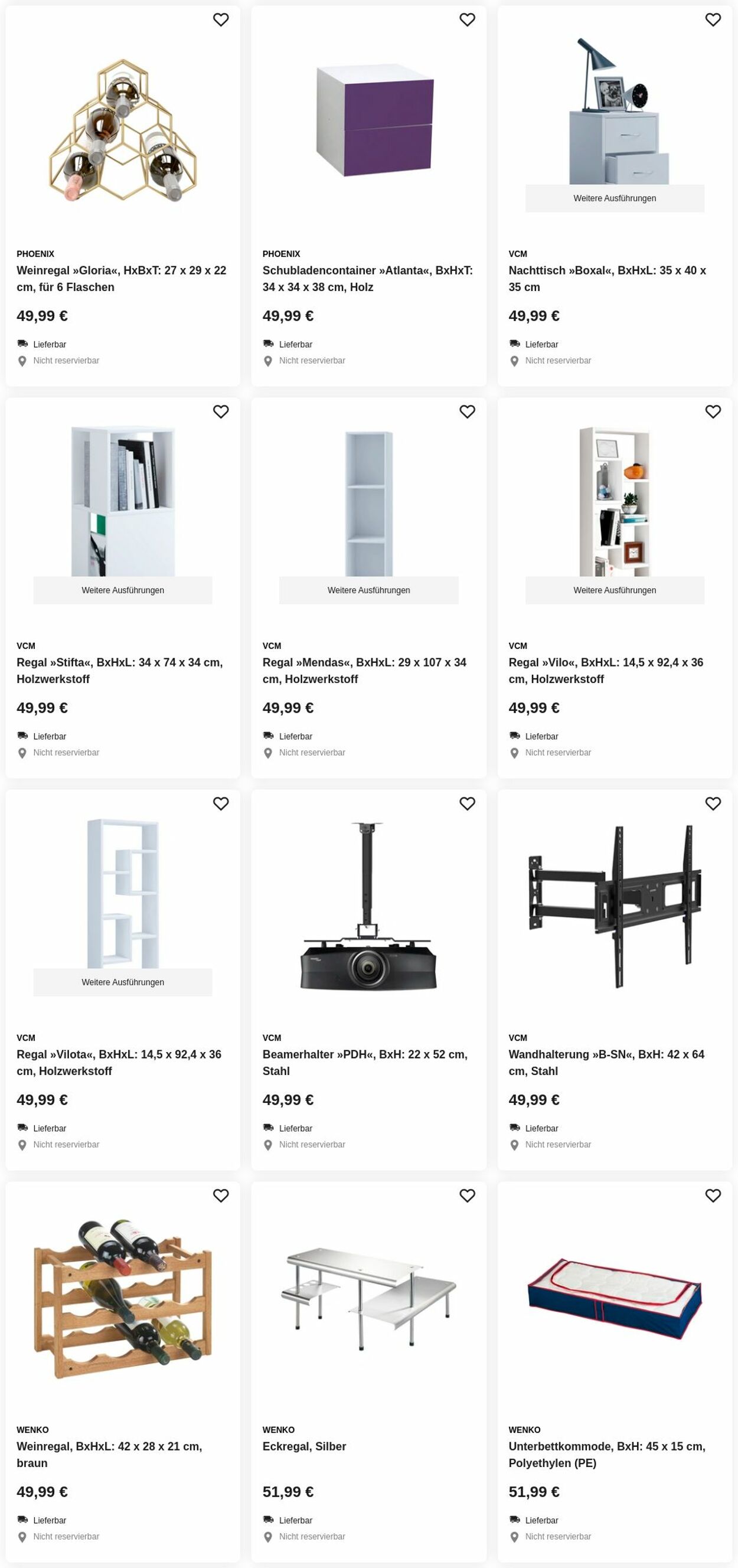Save Regal Stifta to the wishlist

pyautogui.click(x=220, y=411)
